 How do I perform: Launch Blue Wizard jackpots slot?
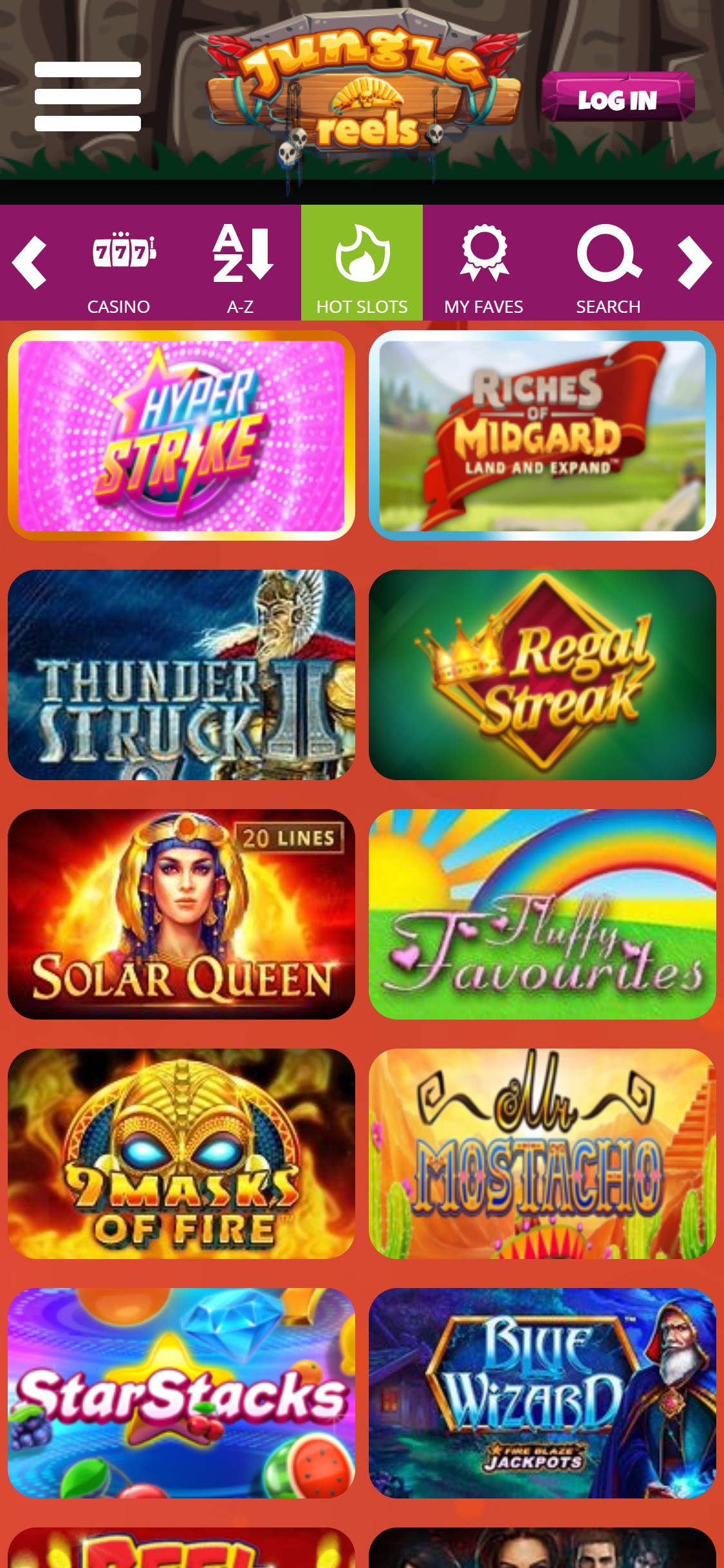[543, 1393]
